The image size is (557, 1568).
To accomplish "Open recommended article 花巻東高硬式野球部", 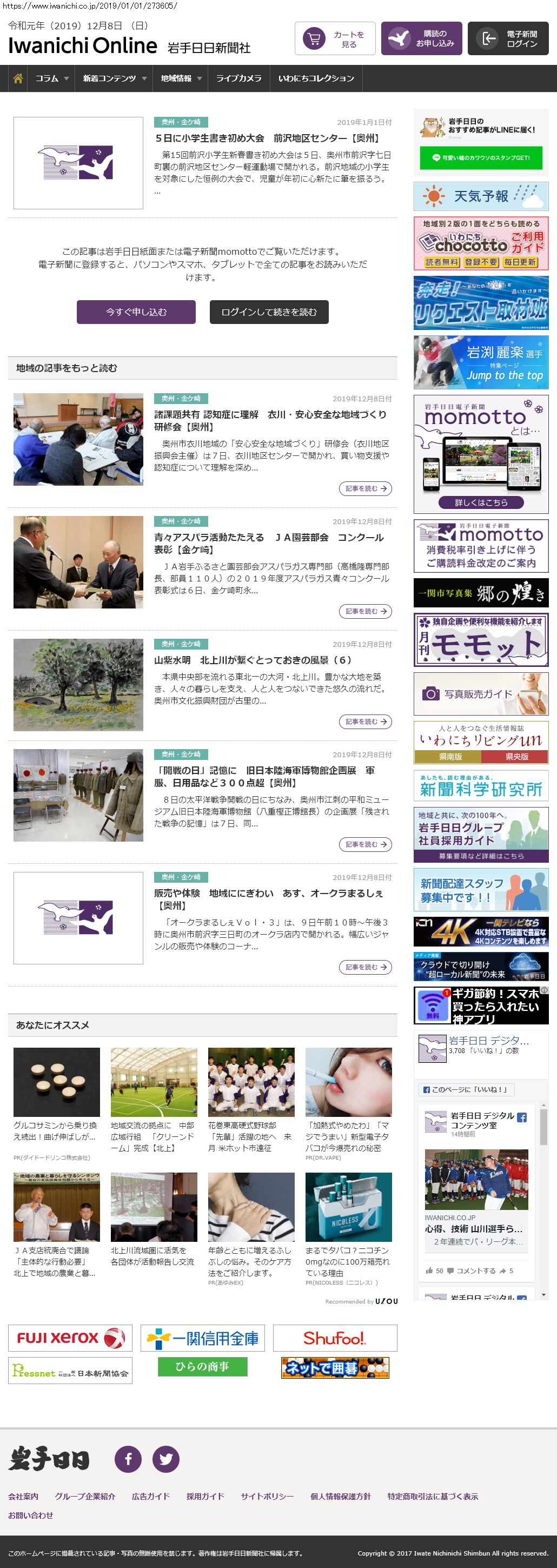I will [x=251, y=1136].
